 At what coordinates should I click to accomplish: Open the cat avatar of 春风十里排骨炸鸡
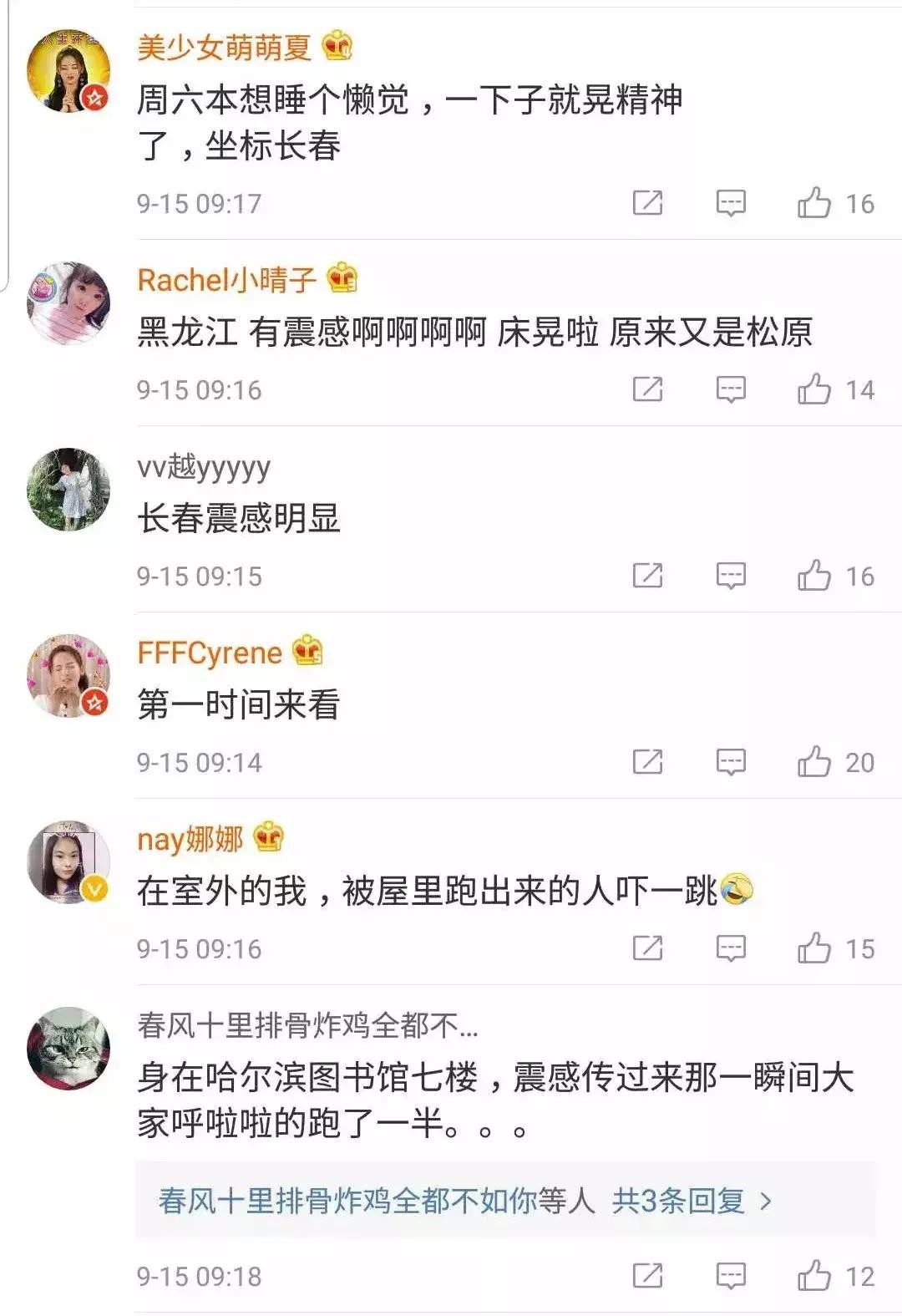[68, 1048]
